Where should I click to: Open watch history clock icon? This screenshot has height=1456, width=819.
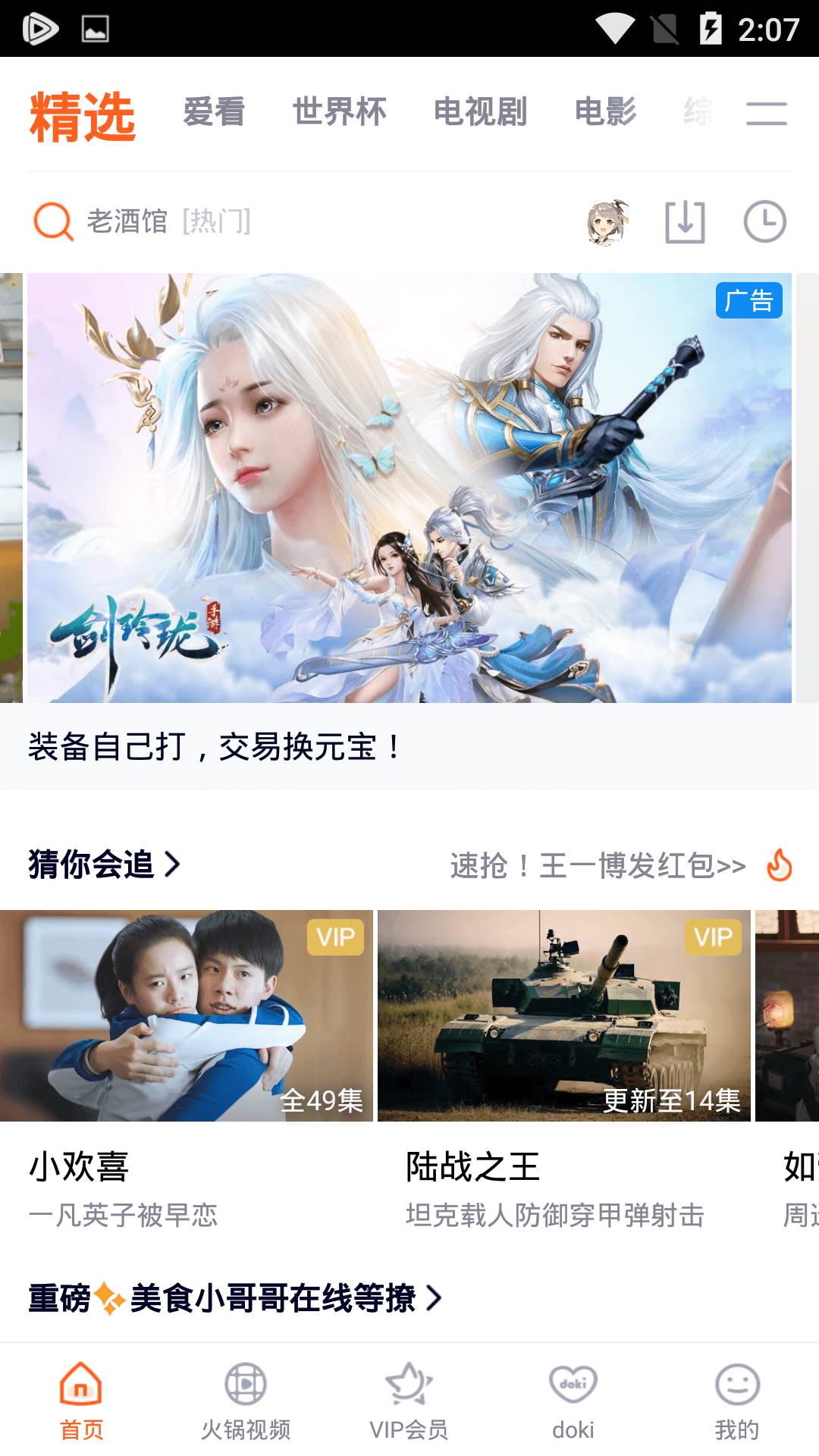tap(764, 222)
